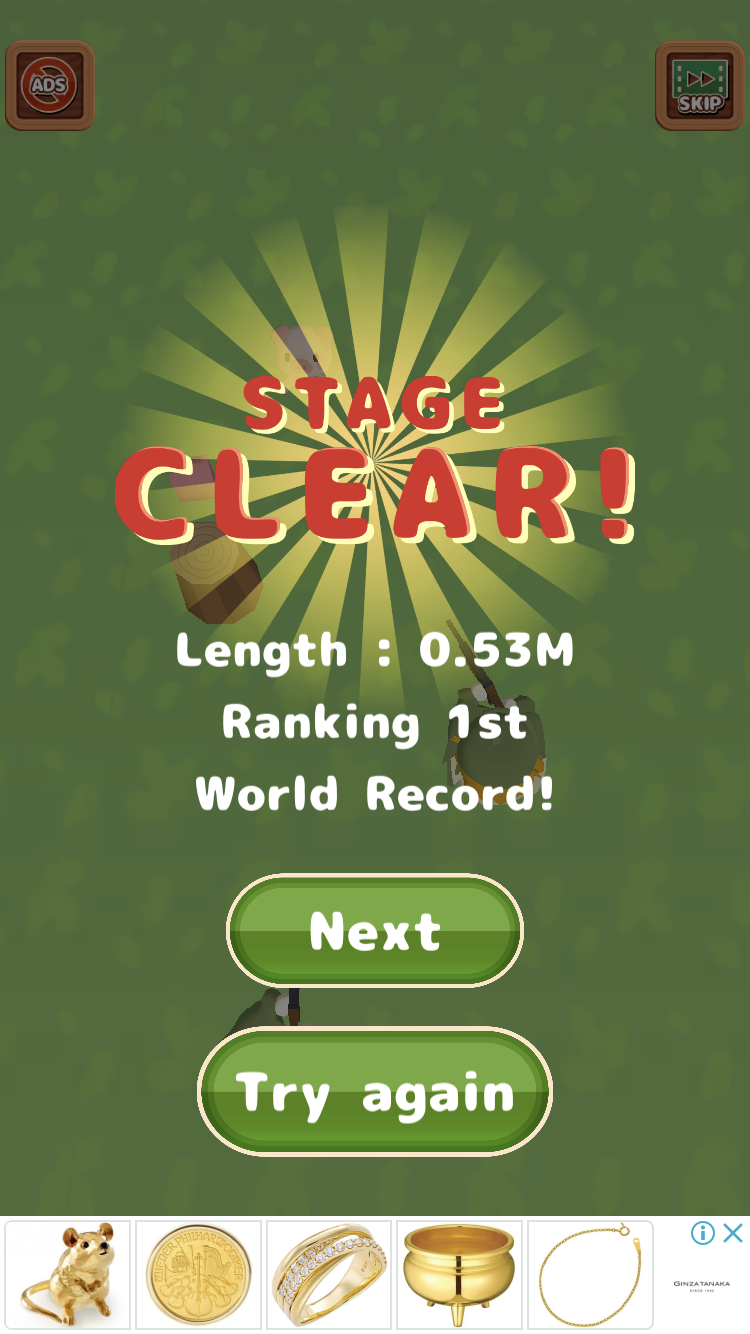Open the golden mouse ad item
This screenshot has width=750, height=1334.
[67, 1275]
